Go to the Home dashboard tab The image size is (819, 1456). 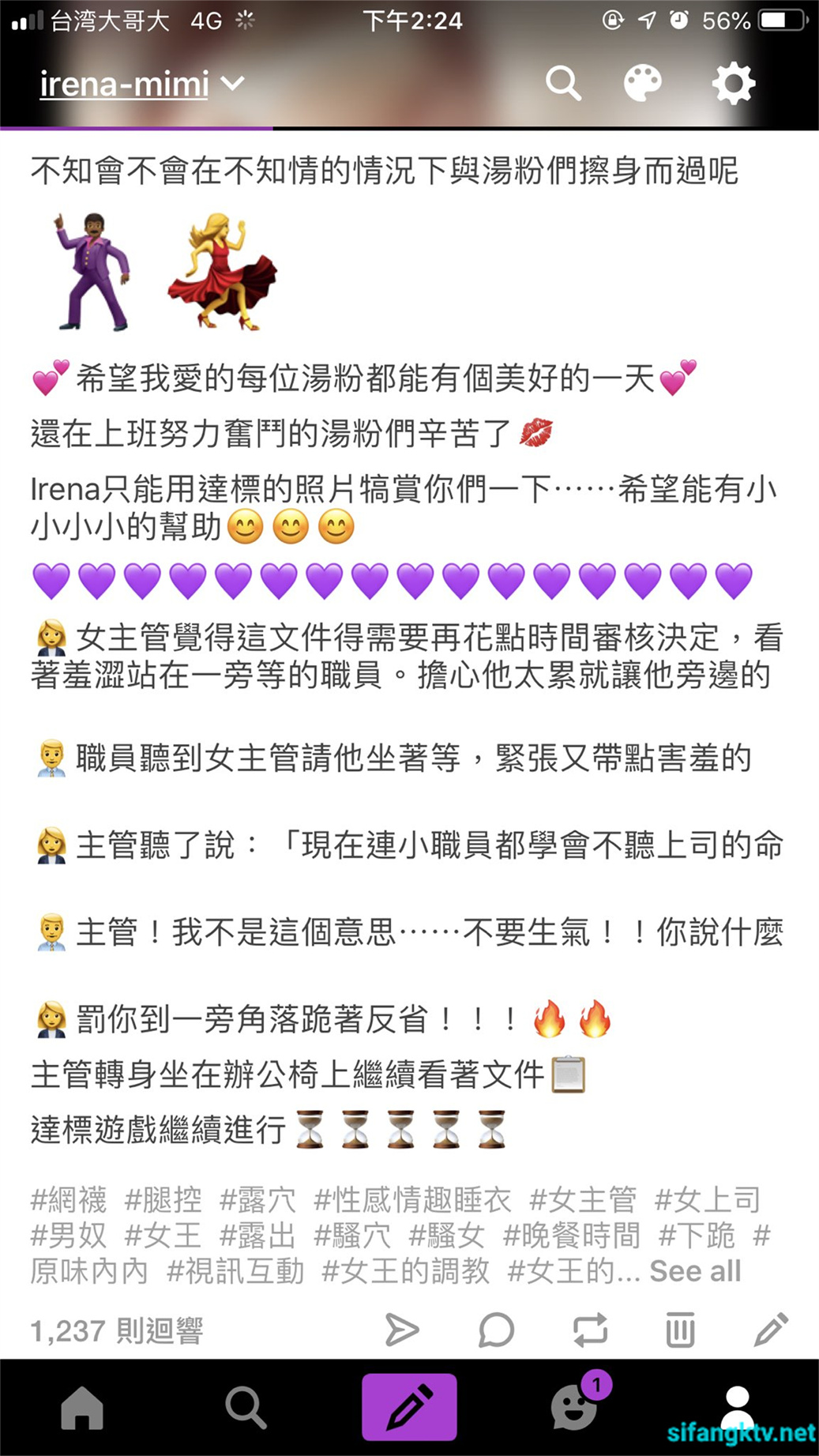pos(82,1408)
